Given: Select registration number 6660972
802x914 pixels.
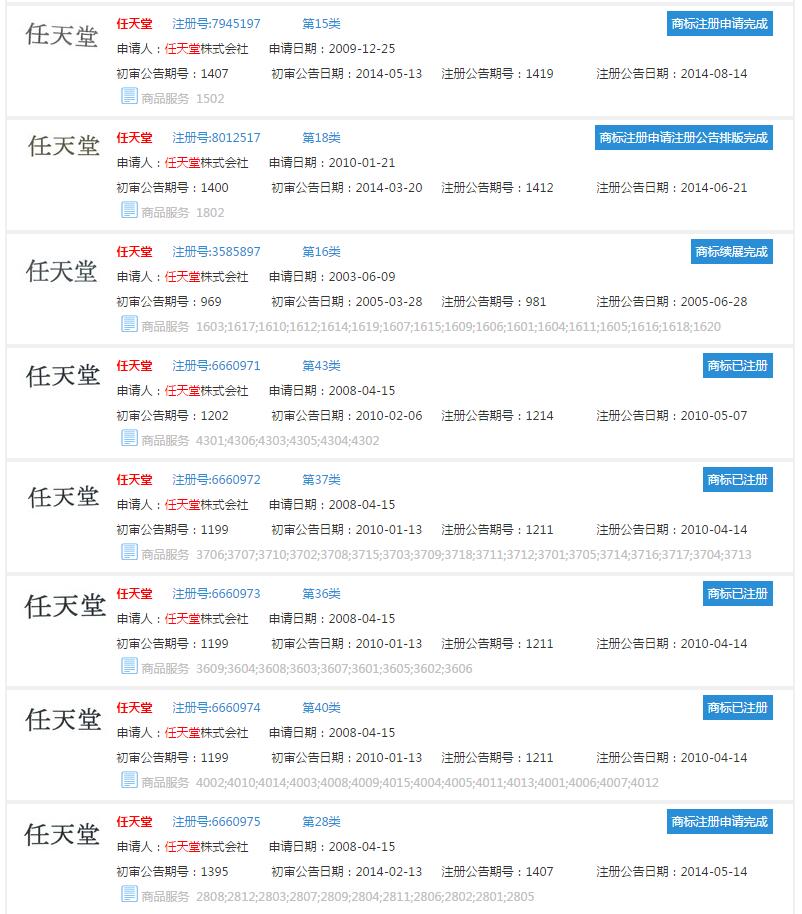Looking at the screenshot, I should [216, 480].
